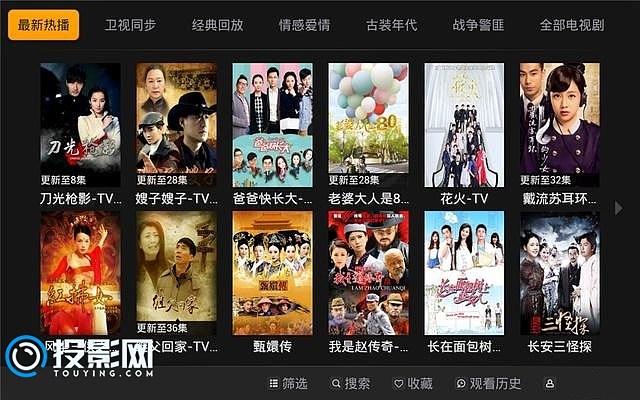Viewport: 640px width, 400px height.
Task: Open the show 老婆大人是8
Action: click(x=368, y=125)
